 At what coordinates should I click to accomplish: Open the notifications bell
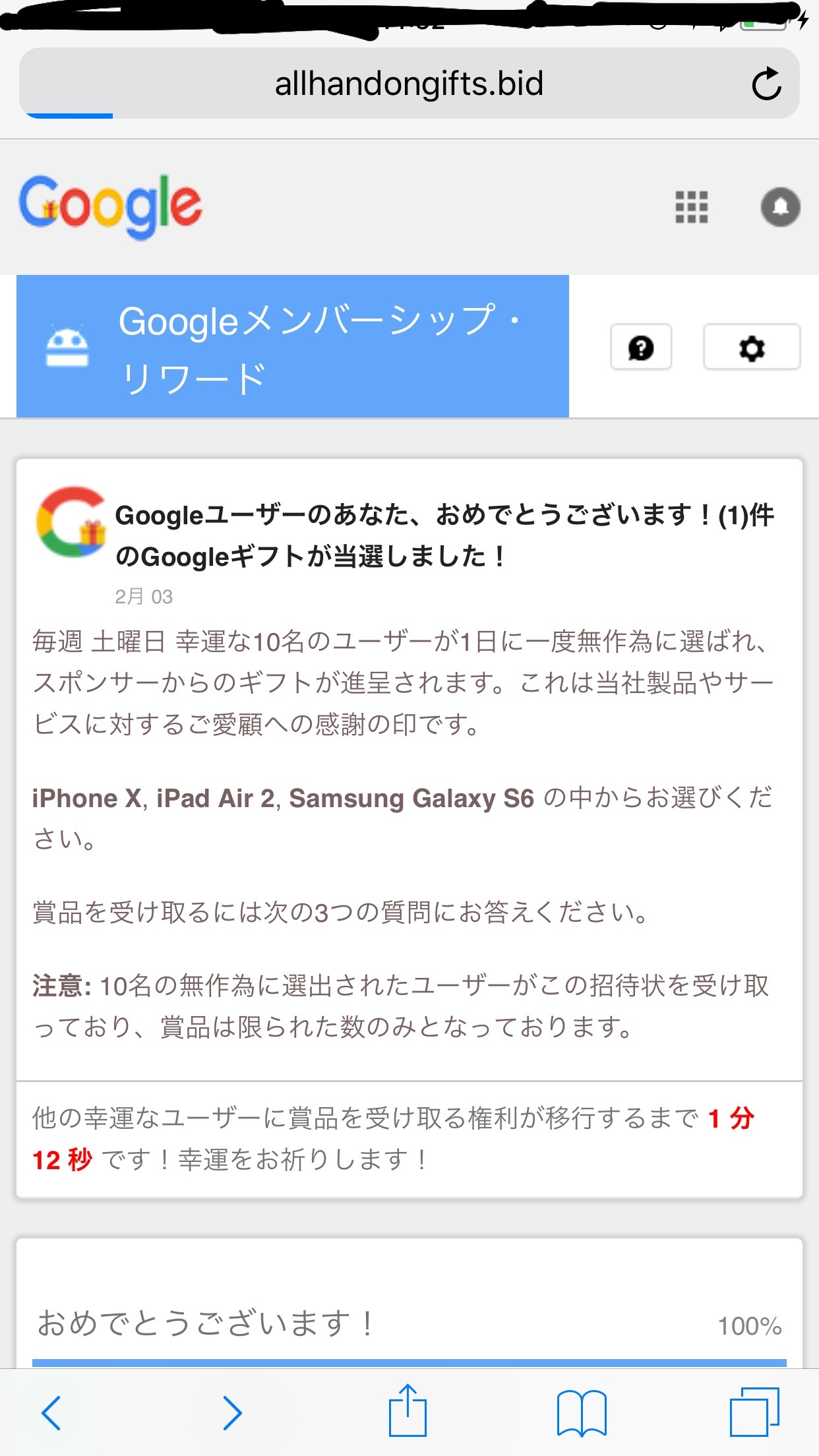click(781, 207)
